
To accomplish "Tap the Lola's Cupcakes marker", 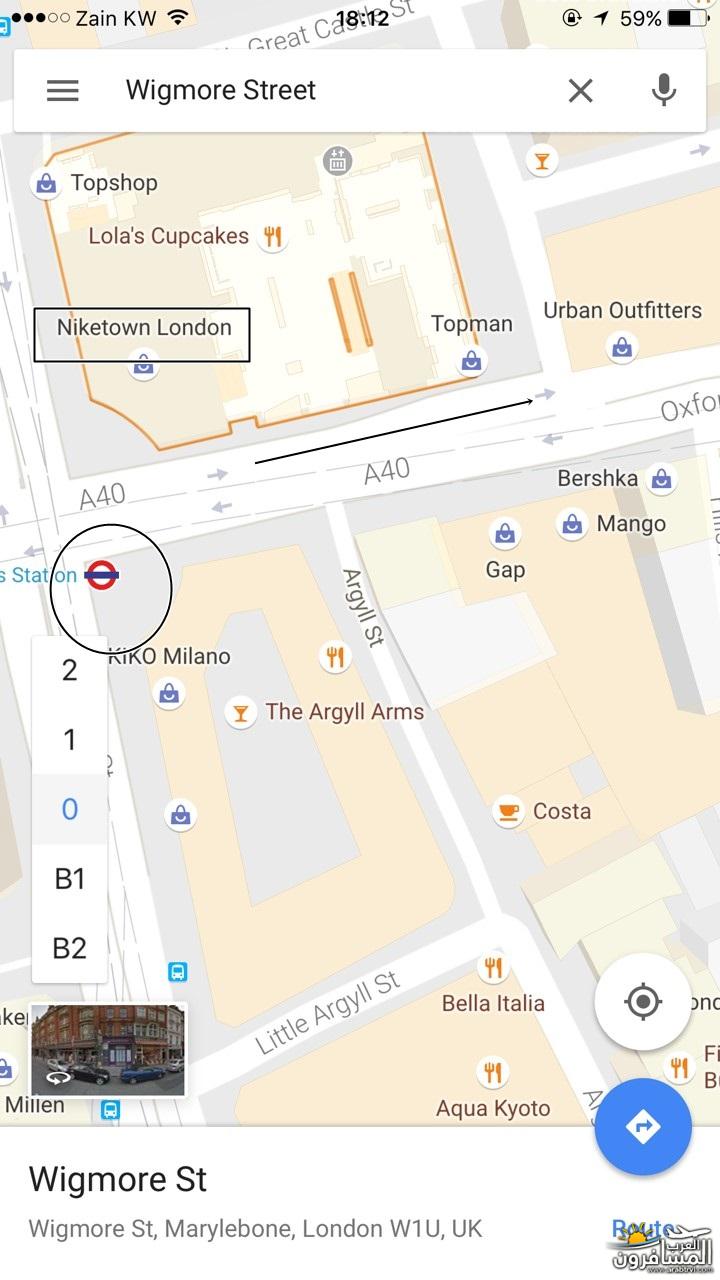I will tap(273, 237).
